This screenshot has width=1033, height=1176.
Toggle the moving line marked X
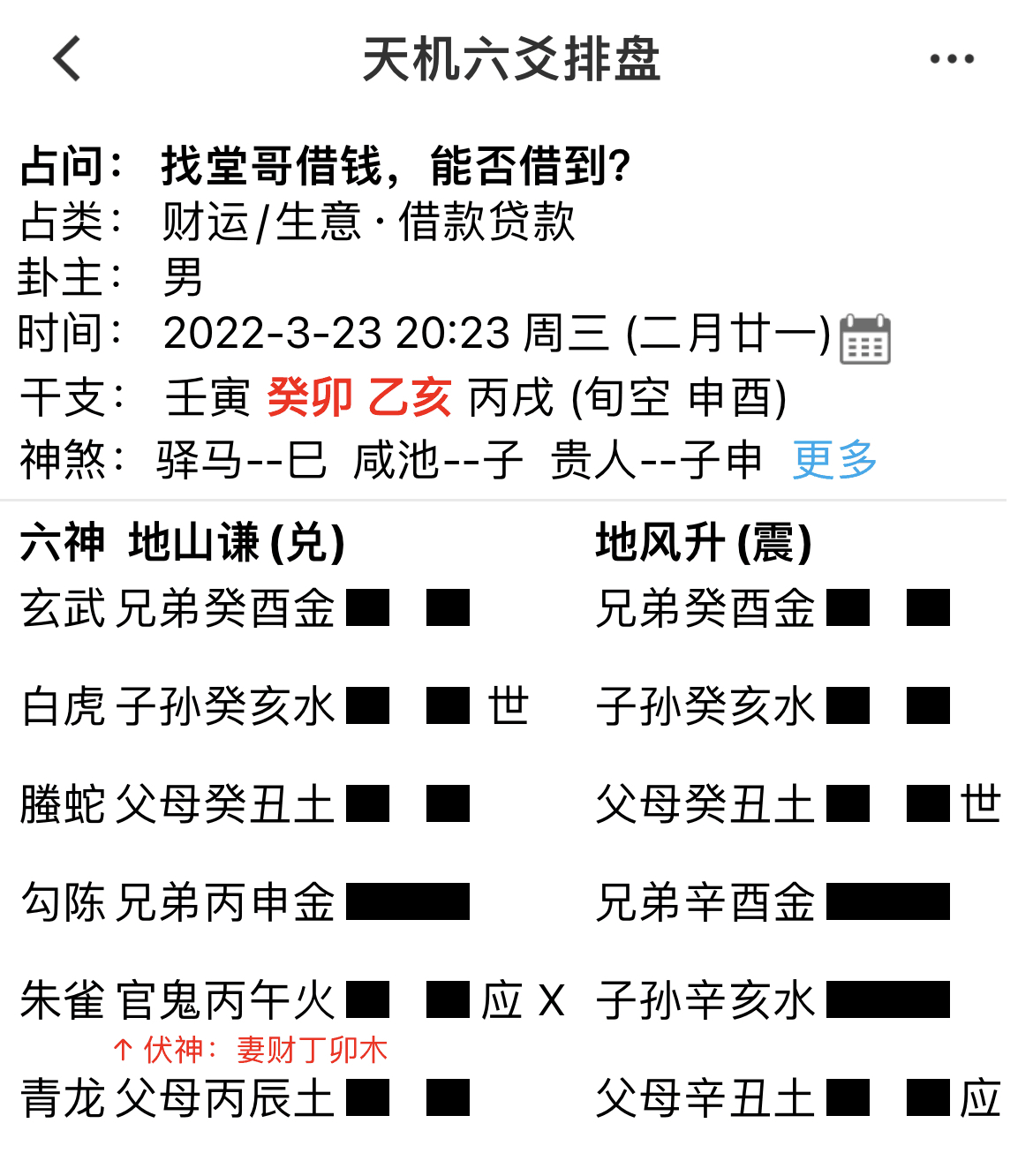click(552, 999)
